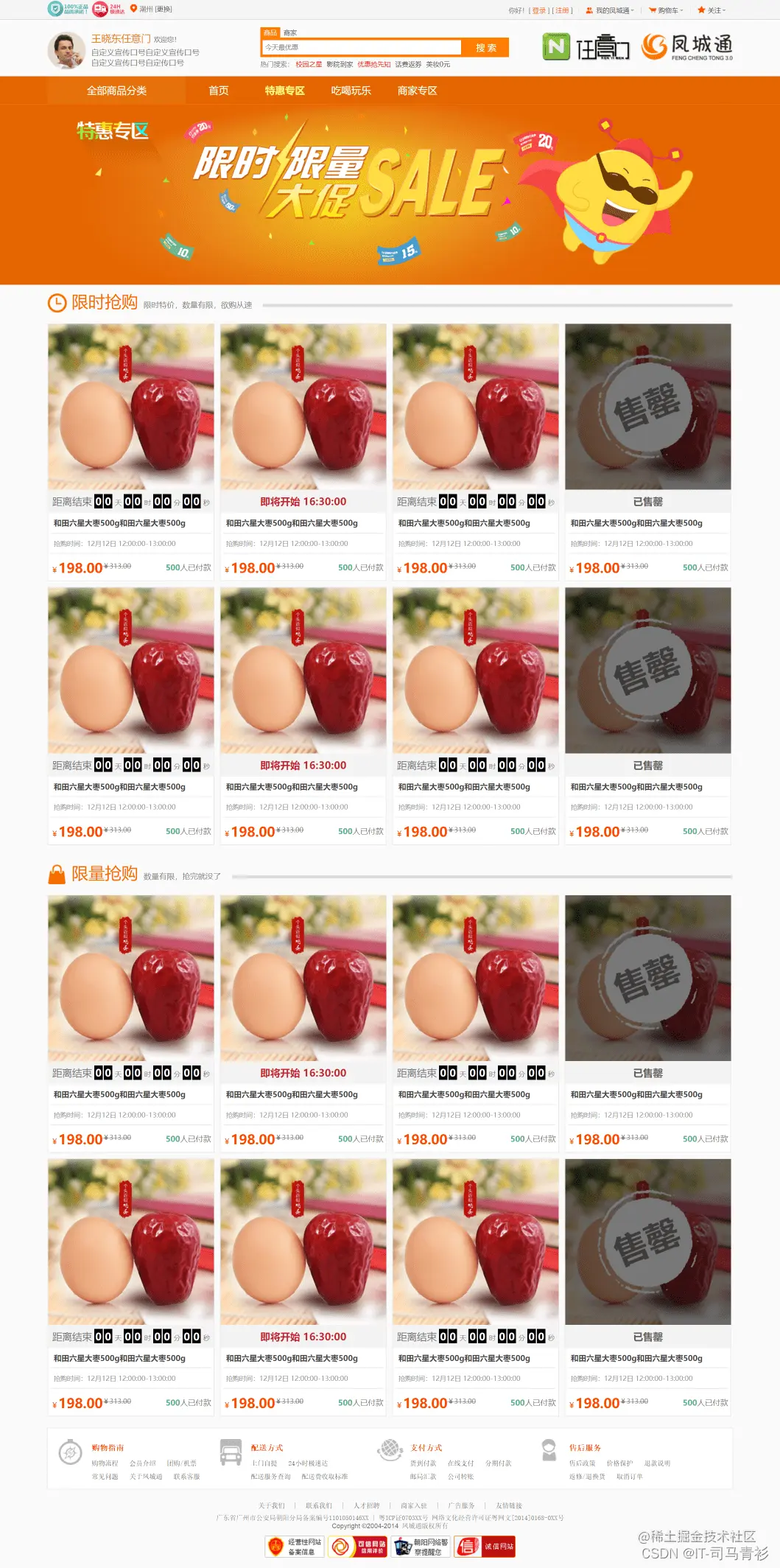Switch to 商家专区 nav item
Screen dimensions: 780x1568
point(417,91)
